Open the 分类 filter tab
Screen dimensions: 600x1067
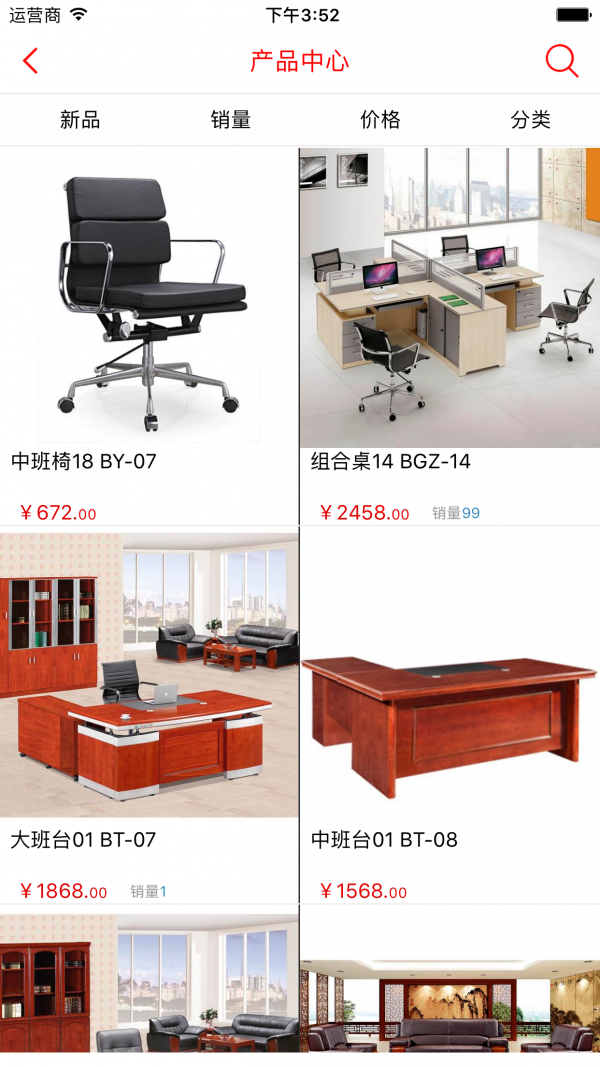pyautogui.click(x=530, y=120)
